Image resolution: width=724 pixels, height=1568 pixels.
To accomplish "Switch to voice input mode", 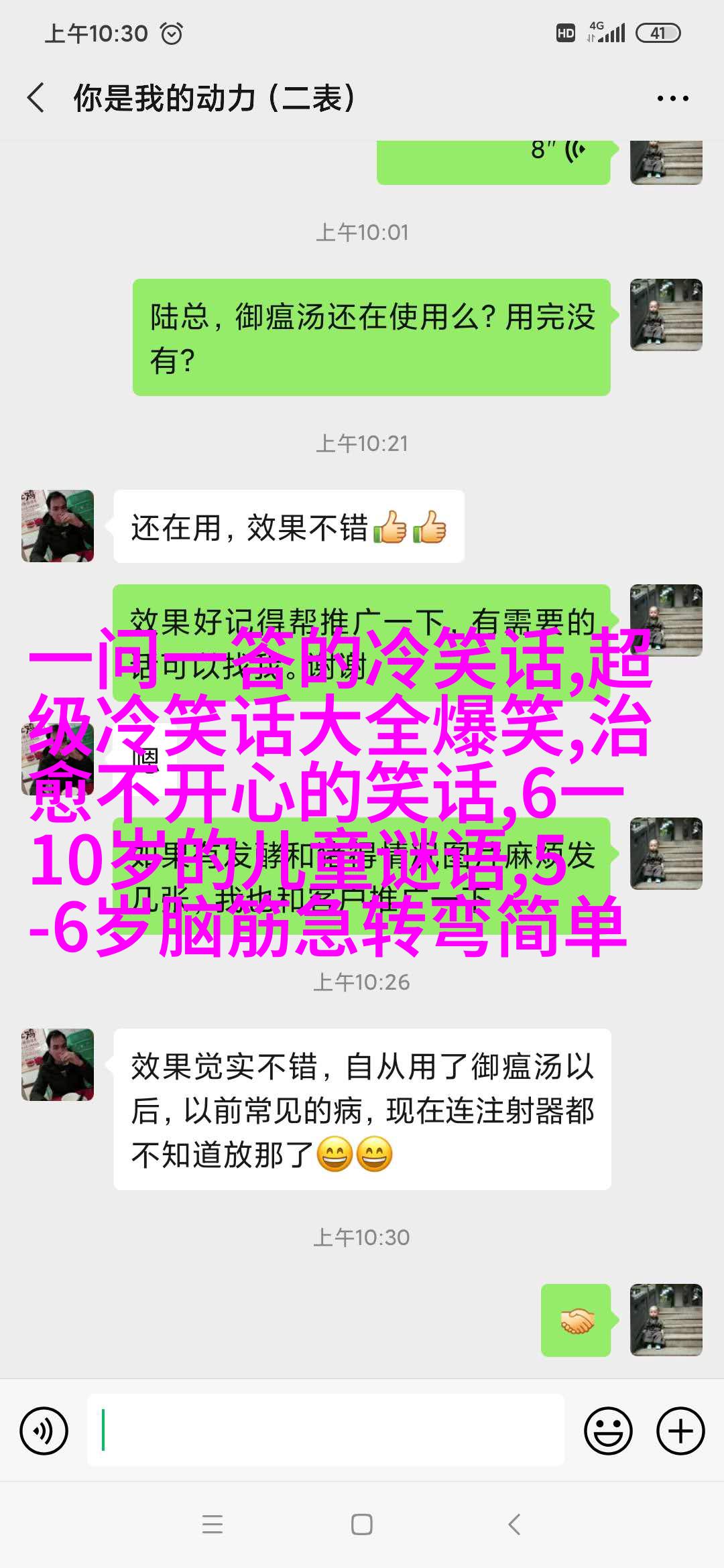I will (x=44, y=1431).
